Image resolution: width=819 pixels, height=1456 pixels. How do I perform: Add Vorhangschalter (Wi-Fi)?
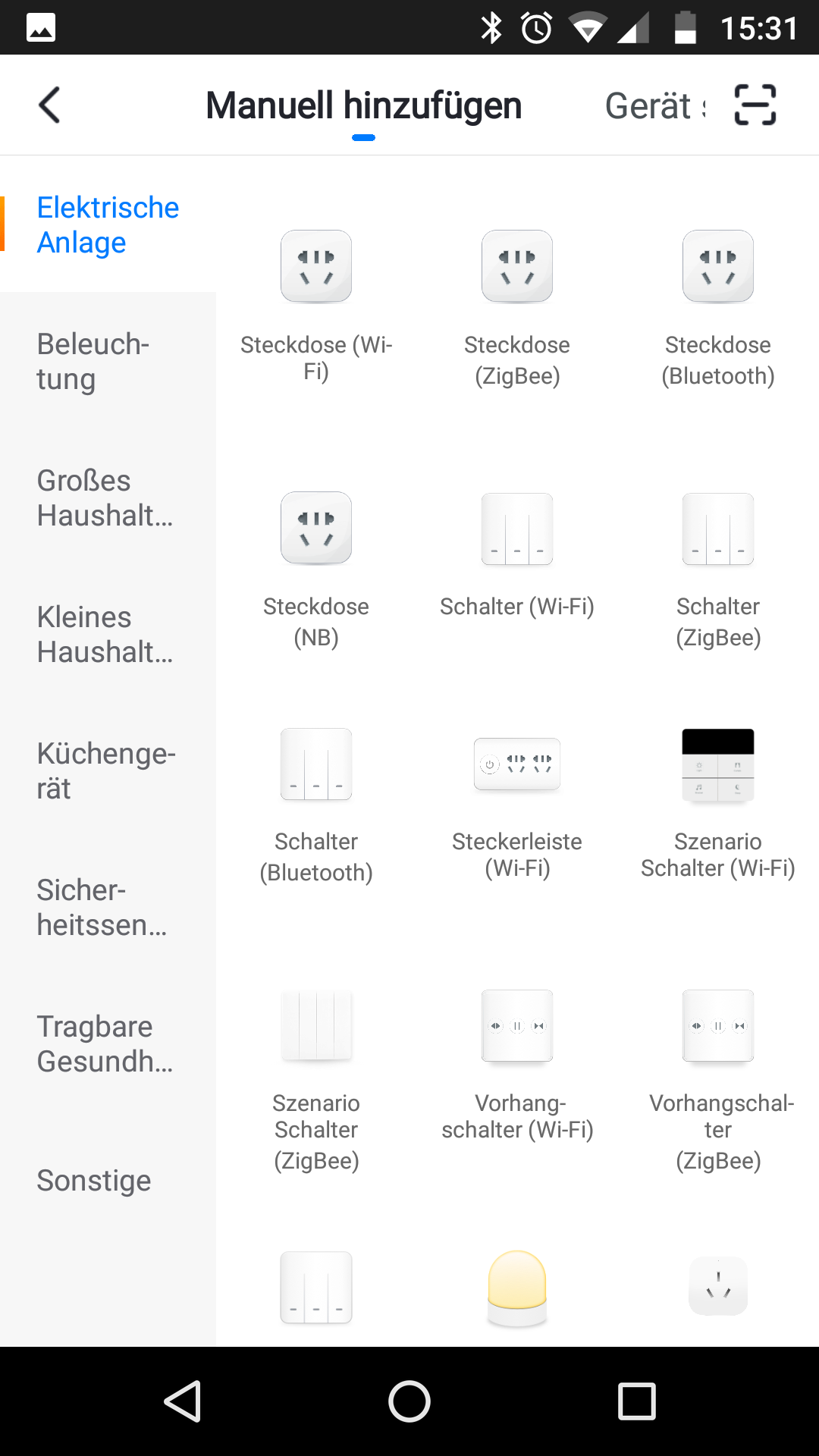click(517, 1065)
